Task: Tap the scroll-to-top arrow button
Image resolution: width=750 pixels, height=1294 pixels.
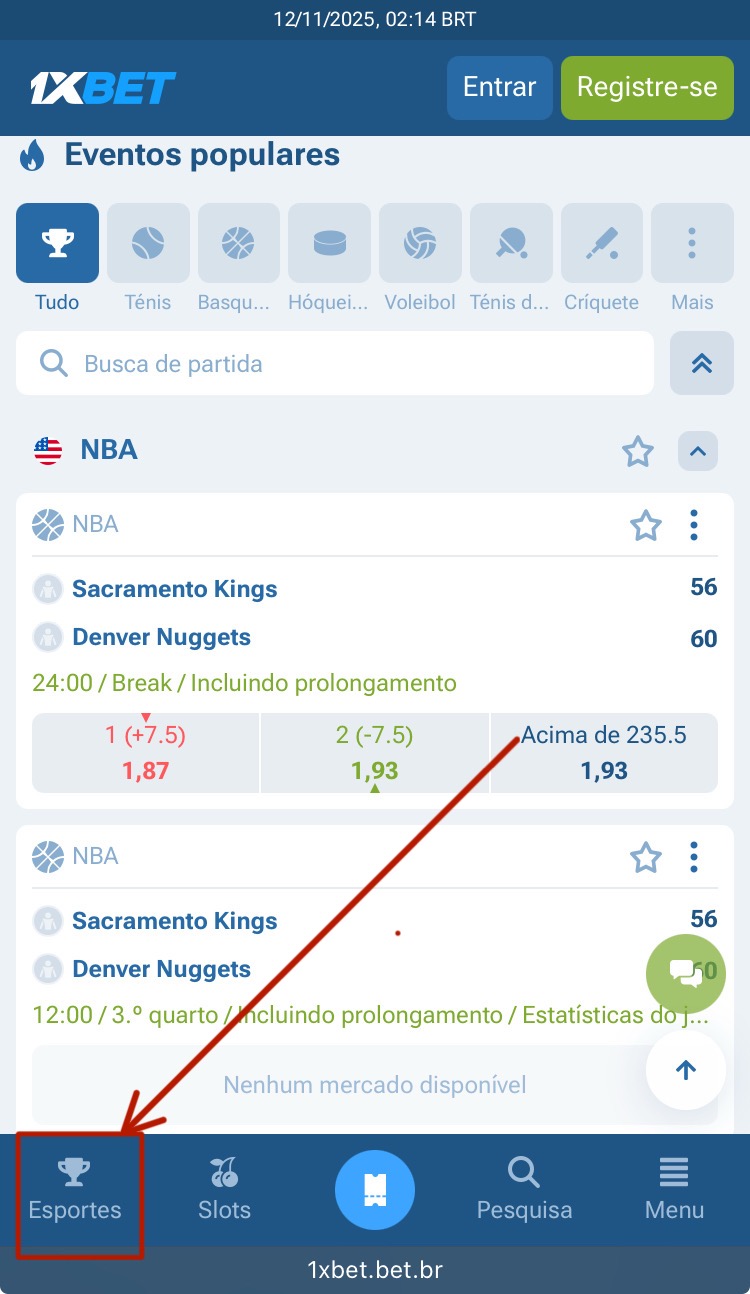Action: pyautogui.click(x=686, y=1070)
